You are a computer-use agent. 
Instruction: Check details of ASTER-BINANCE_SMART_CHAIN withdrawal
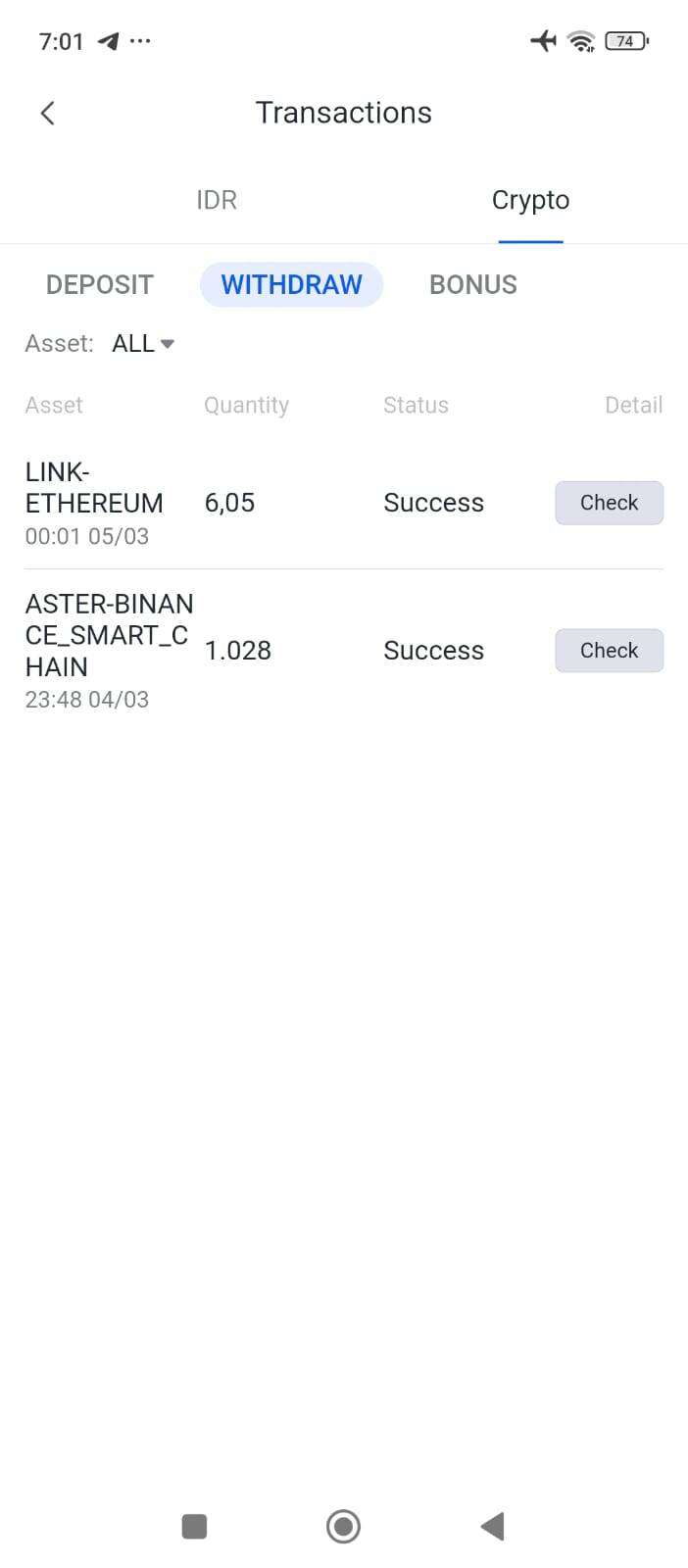point(609,651)
